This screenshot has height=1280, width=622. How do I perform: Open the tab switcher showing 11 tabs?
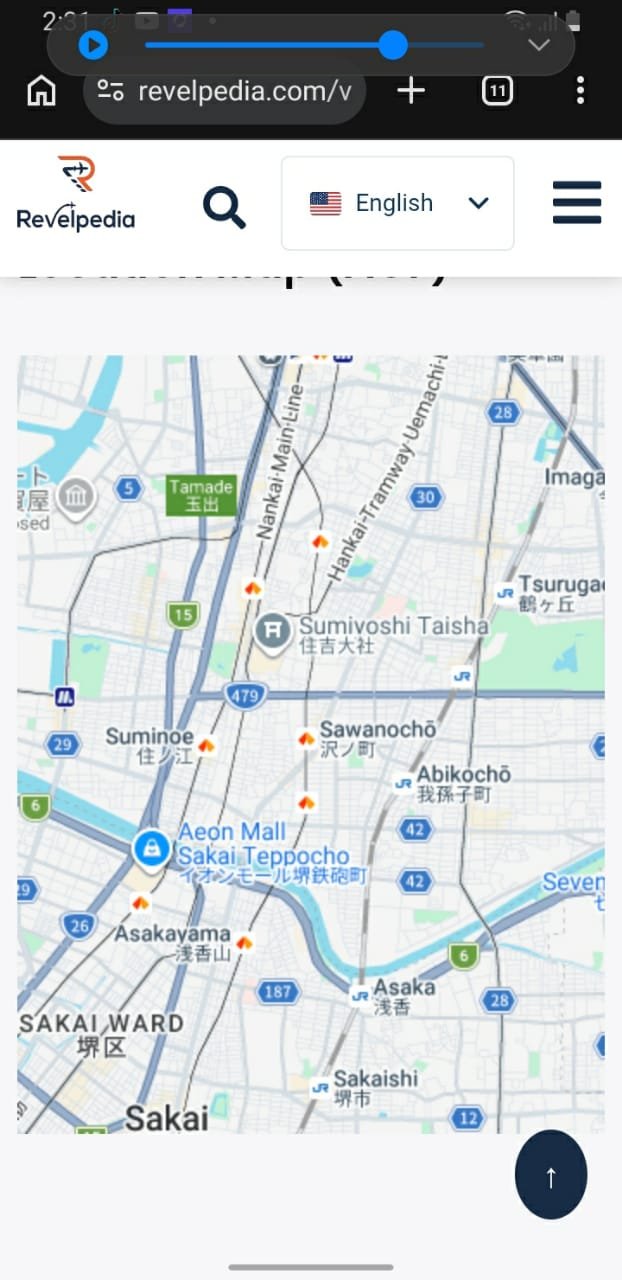coord(497,92)
